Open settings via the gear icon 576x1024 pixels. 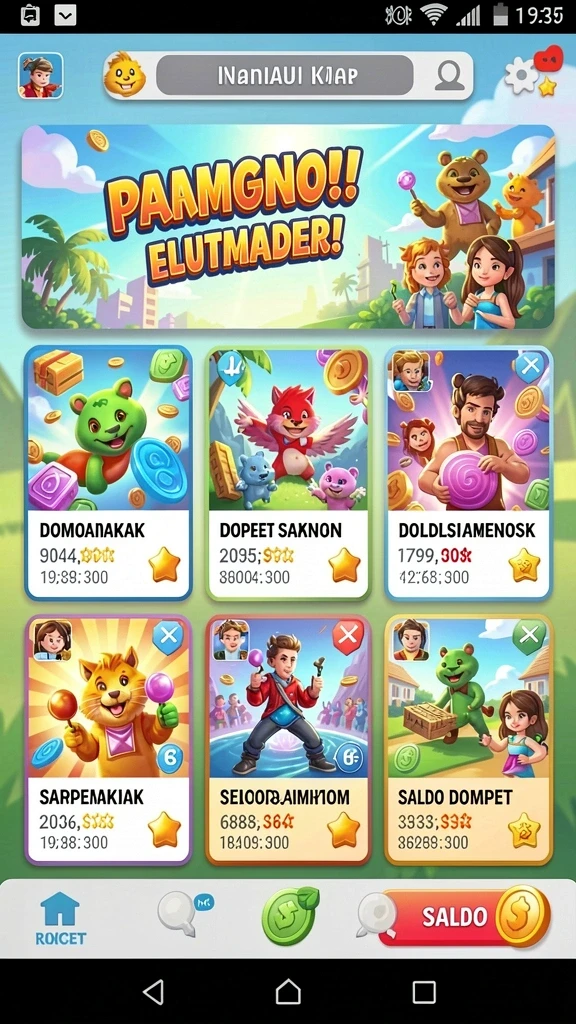coord(521,76)
